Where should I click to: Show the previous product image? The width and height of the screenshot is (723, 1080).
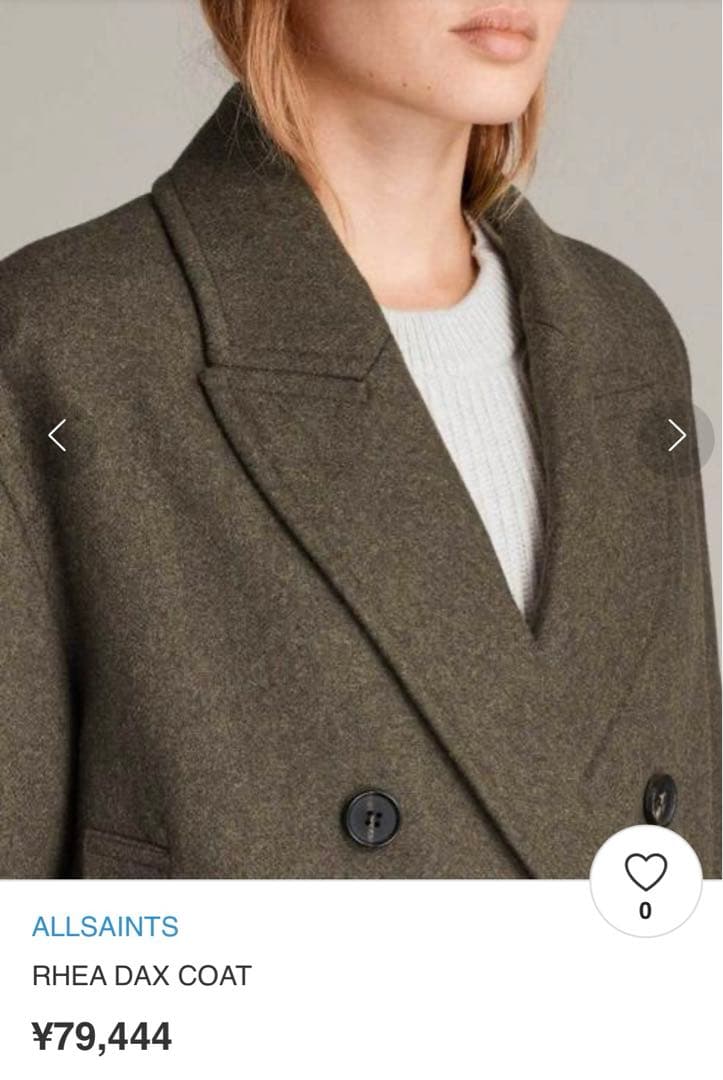pos(57,435)
